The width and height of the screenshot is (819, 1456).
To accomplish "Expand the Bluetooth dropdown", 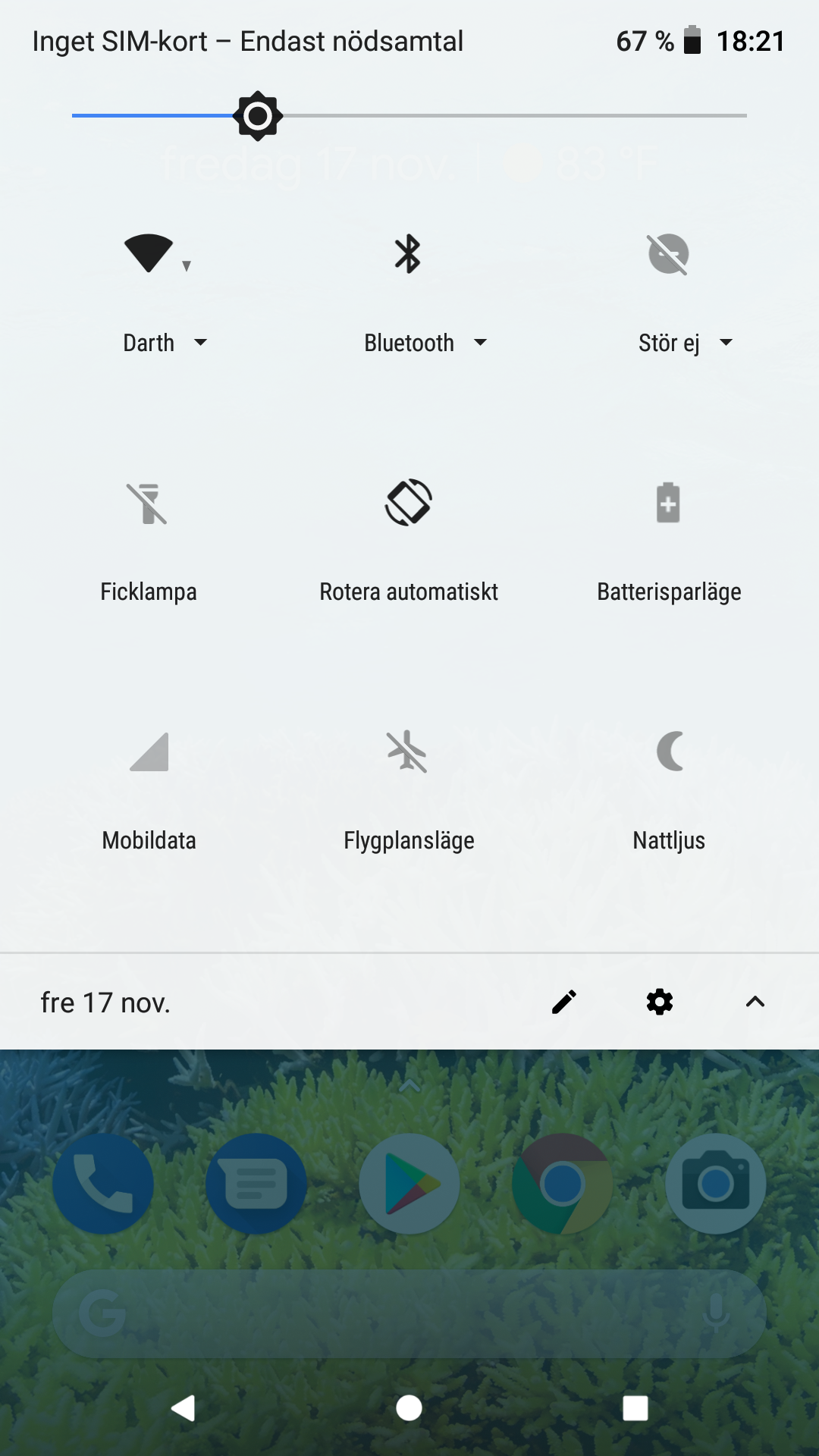I will tap(425, 343).
